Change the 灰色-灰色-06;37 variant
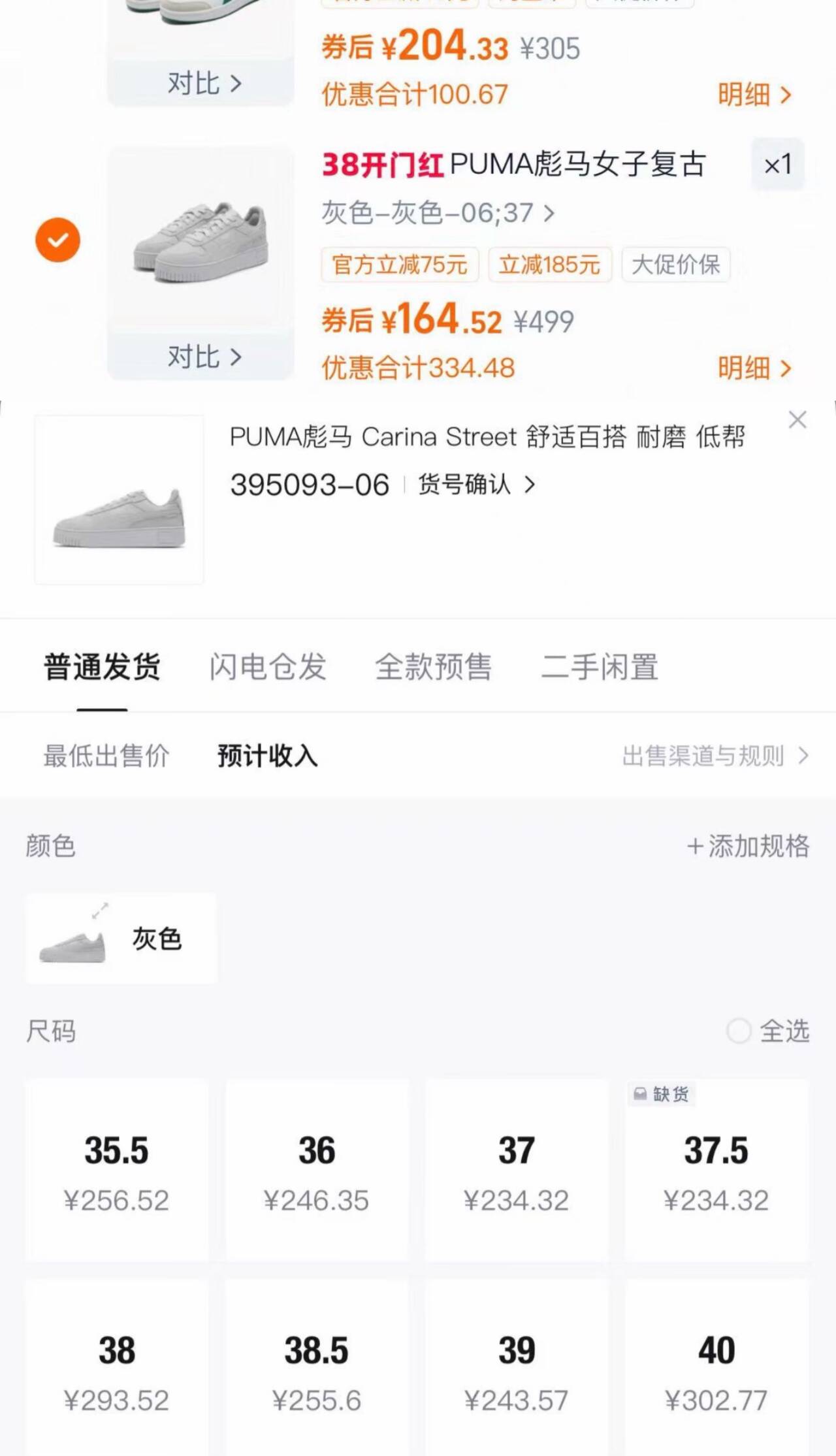Image resolution: width=836 pixels, height=1456 pixels. (438, 213)
